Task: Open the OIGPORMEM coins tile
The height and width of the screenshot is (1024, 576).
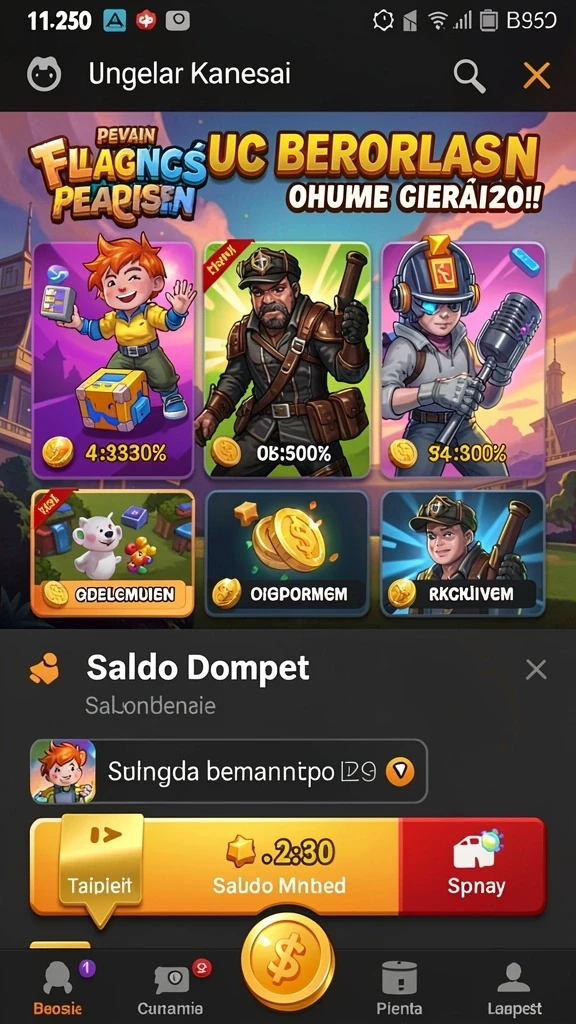Action: (x=287, y=553)
